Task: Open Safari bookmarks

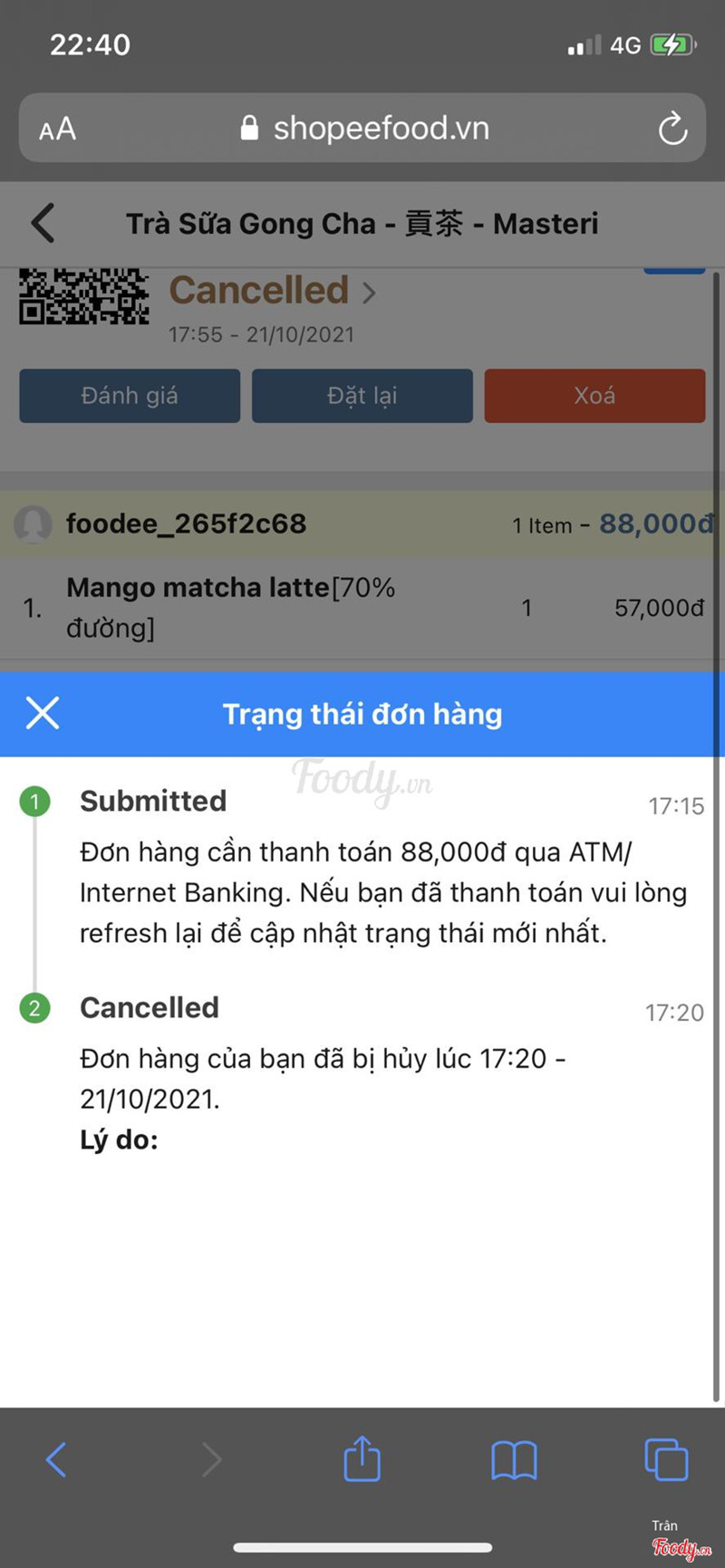Action: tap(514, 1459)
